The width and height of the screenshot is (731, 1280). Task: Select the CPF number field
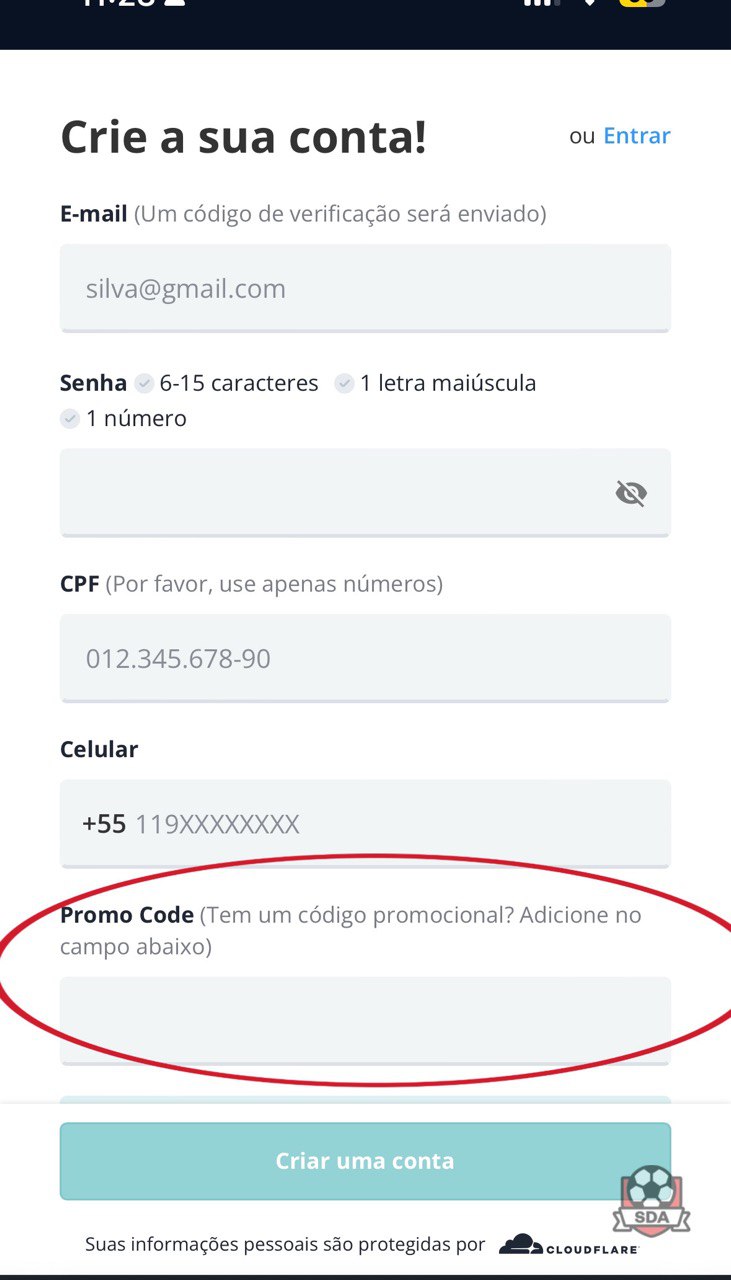pyautogui.click(x=365, y=658)
